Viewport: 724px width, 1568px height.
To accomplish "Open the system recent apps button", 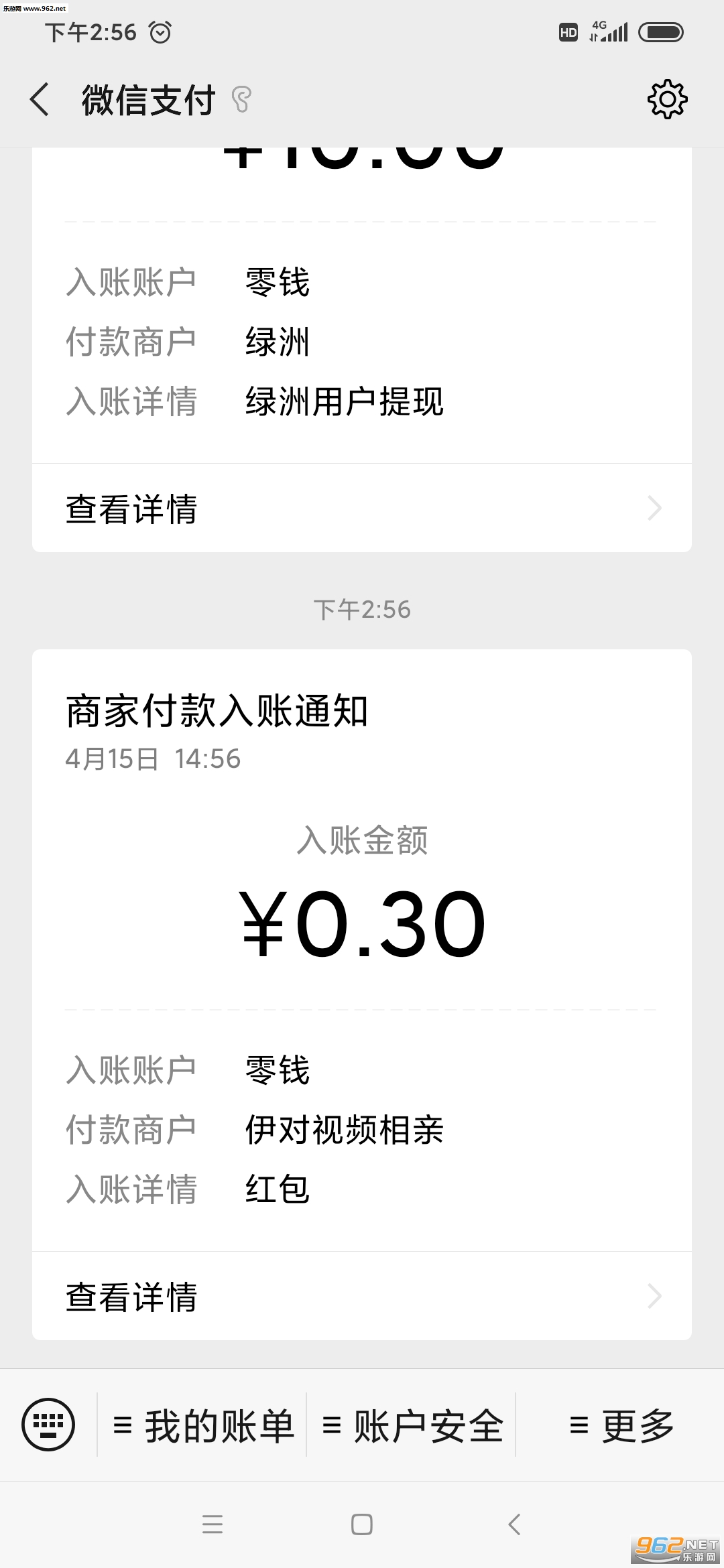I will [x=213, y=1524].
